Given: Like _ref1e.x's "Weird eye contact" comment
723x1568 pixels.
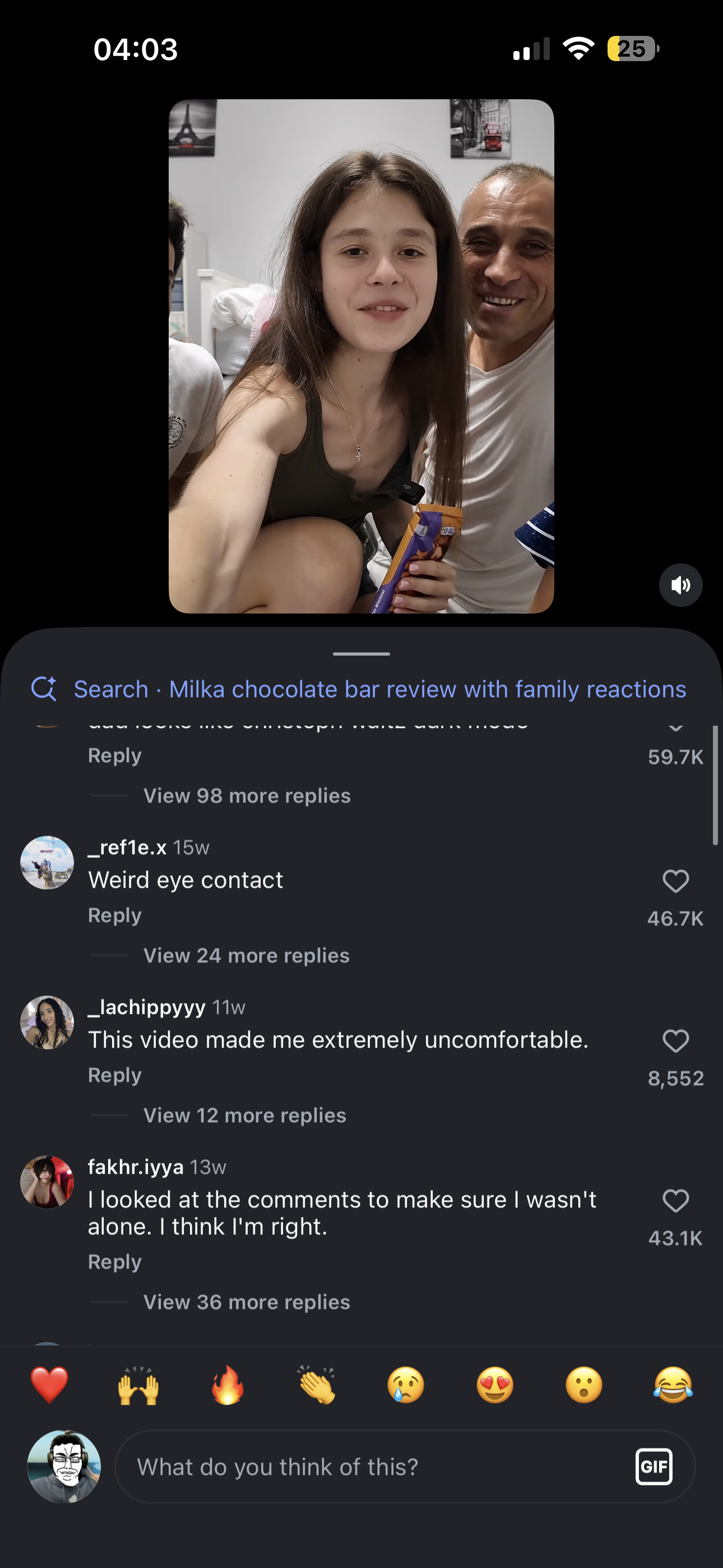Looking at the screenshot, I should [675, 881].
